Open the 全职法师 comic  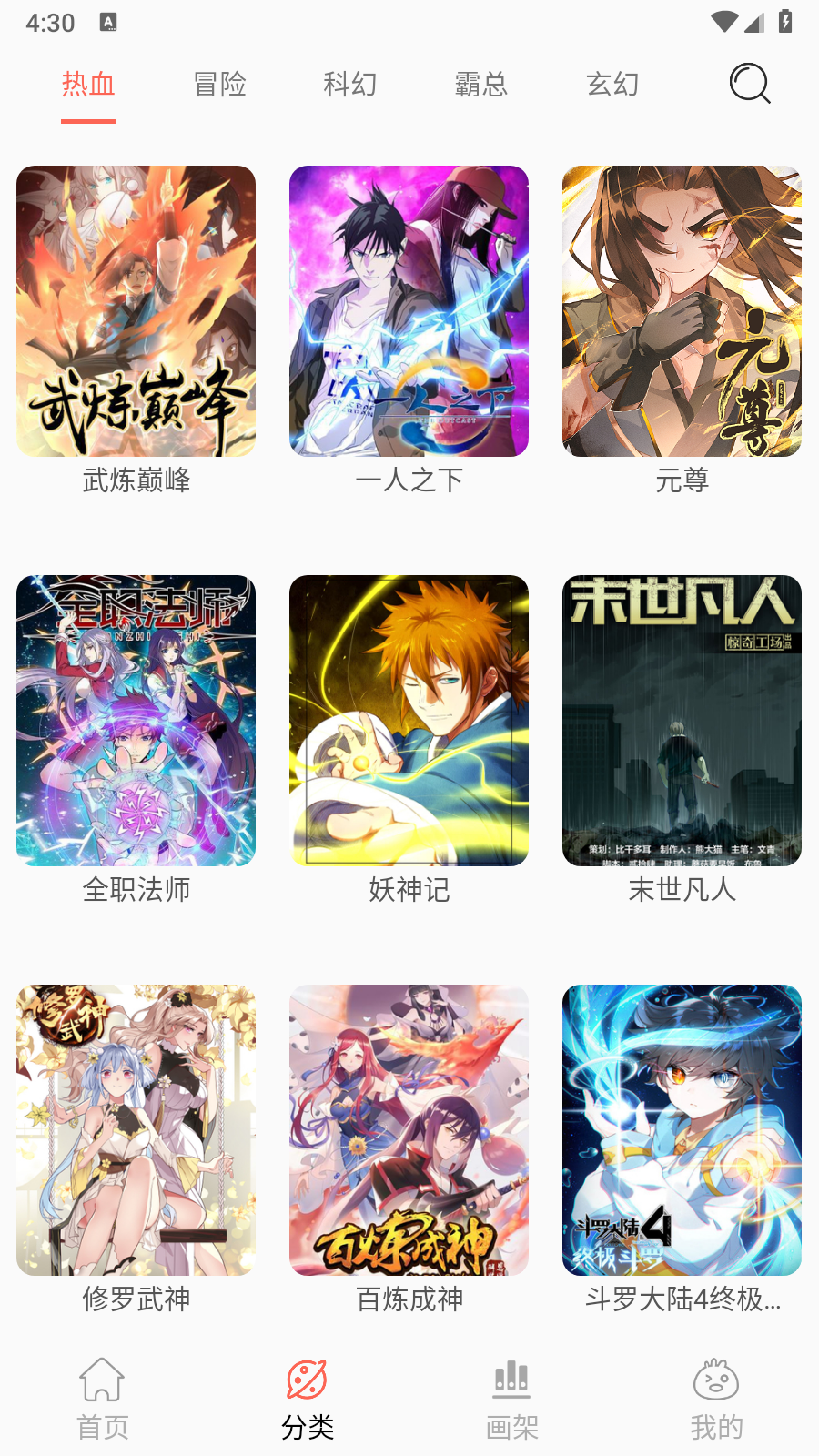(x=136, y=721)
